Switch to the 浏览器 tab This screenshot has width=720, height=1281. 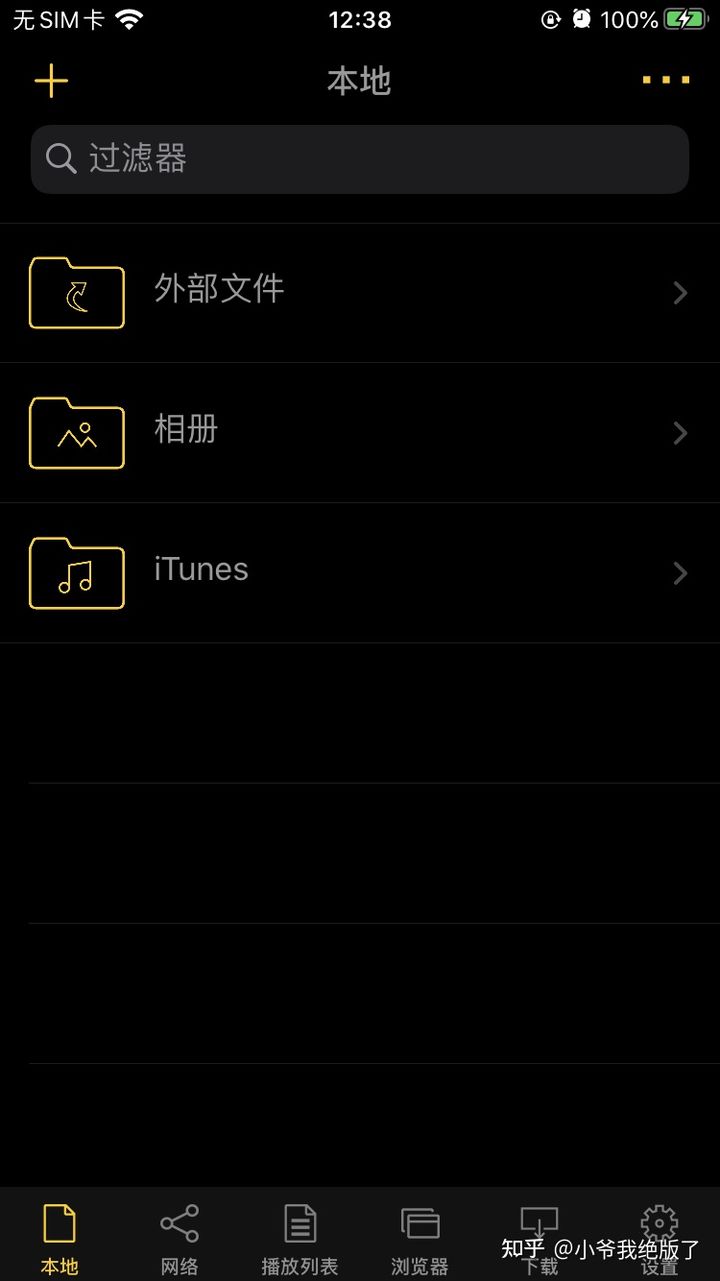point(419,1238)
